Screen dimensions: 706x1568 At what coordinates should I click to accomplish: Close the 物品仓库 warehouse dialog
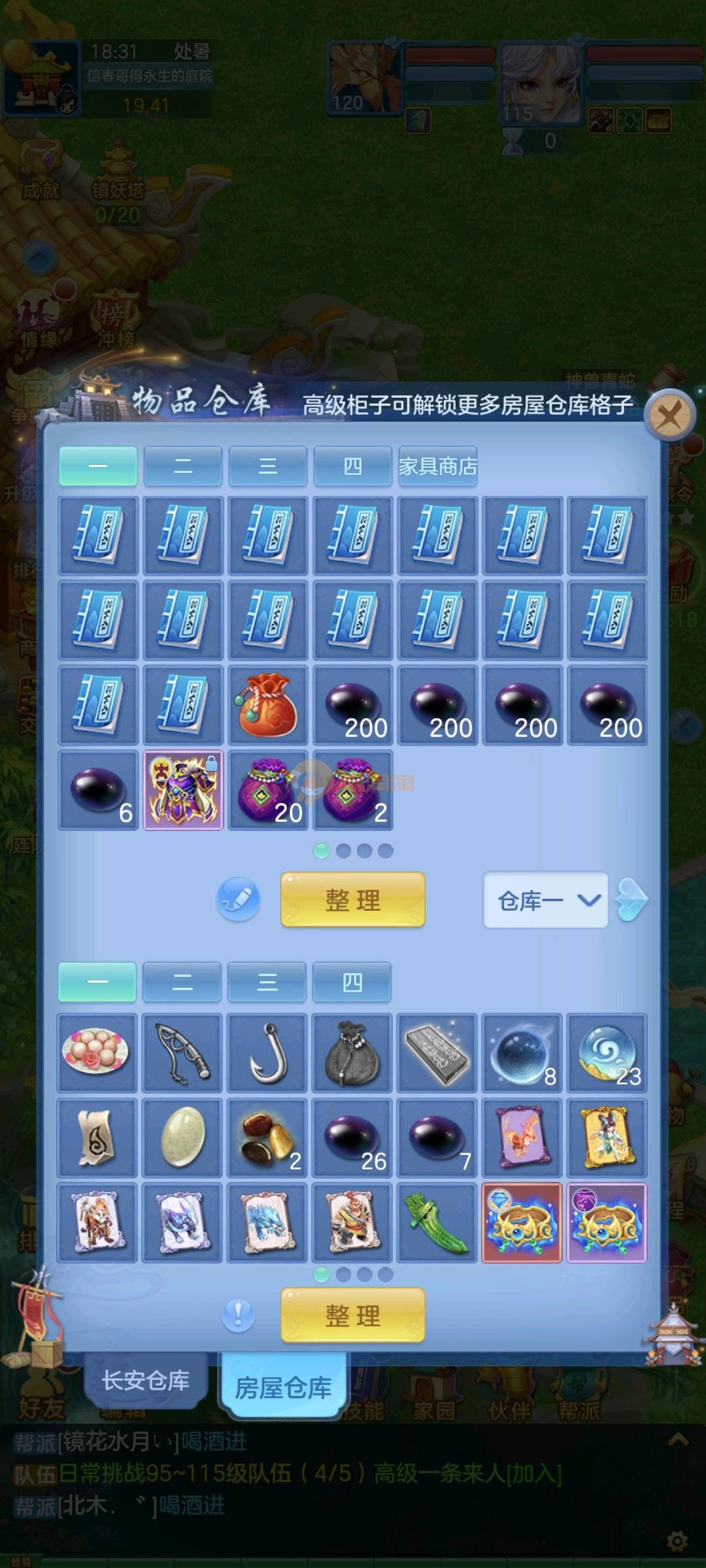(x=669, y=415)
